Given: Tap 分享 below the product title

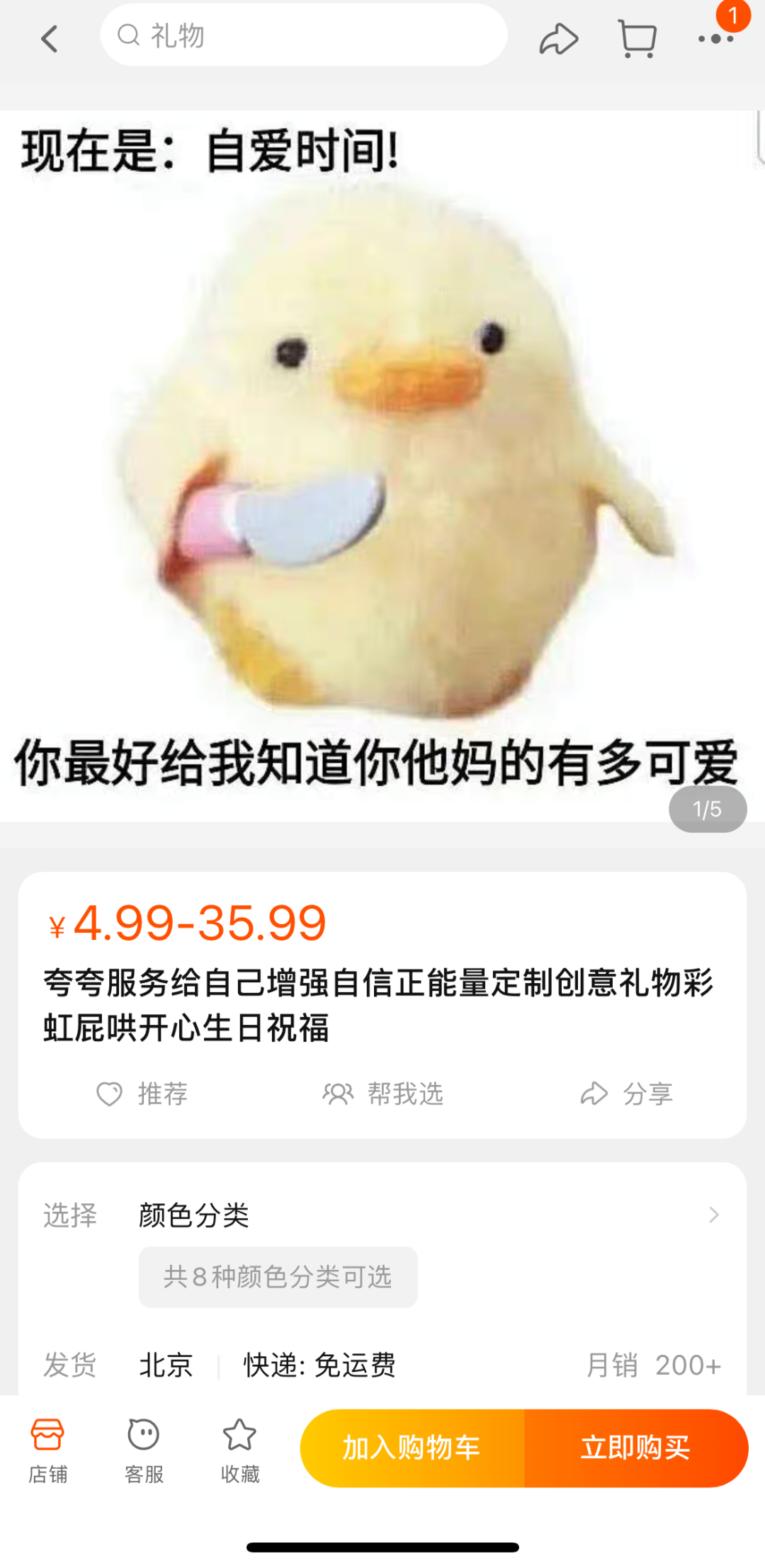Looking at the screenshot, I should 626,1094.
